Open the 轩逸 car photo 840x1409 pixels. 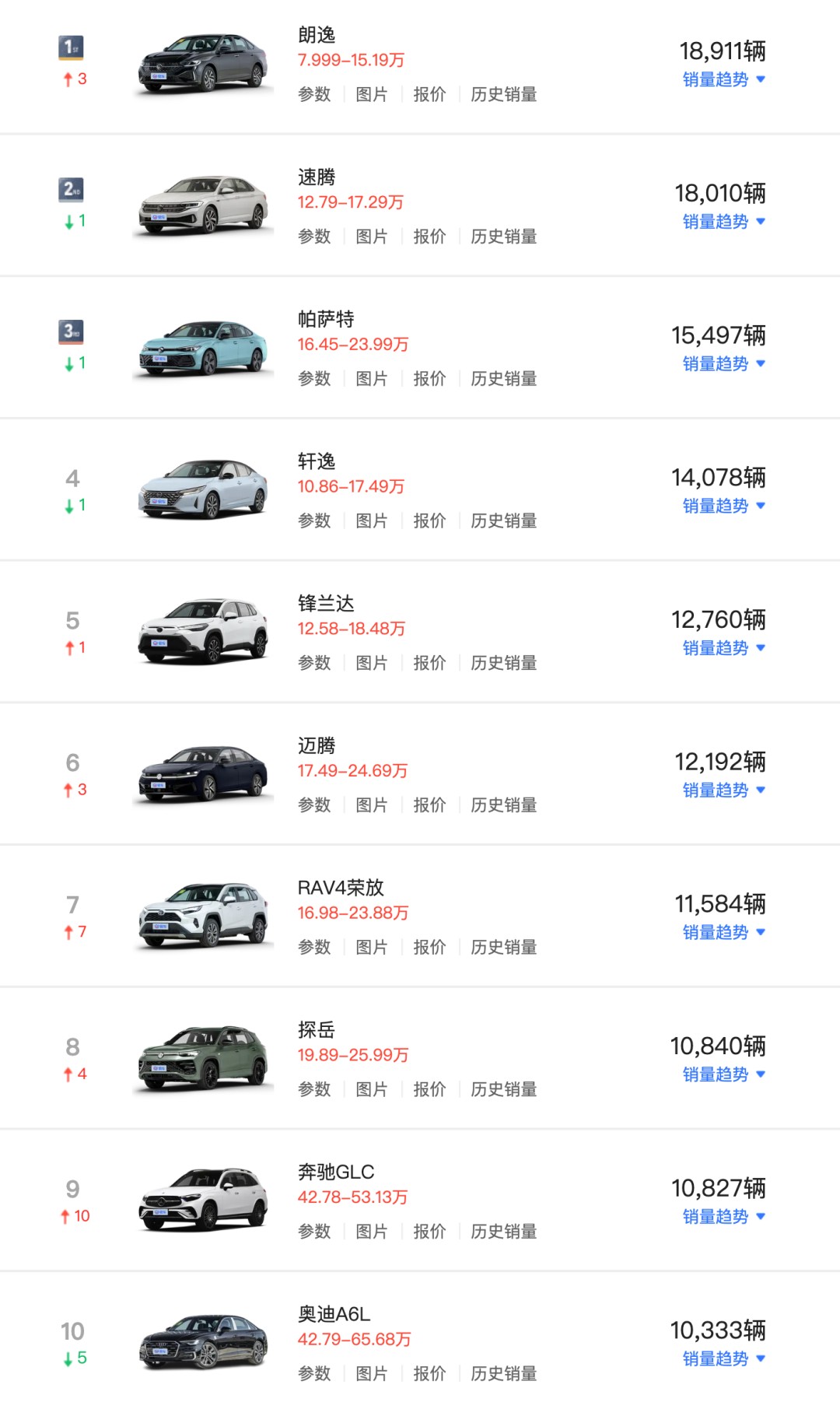coord(204,489)
